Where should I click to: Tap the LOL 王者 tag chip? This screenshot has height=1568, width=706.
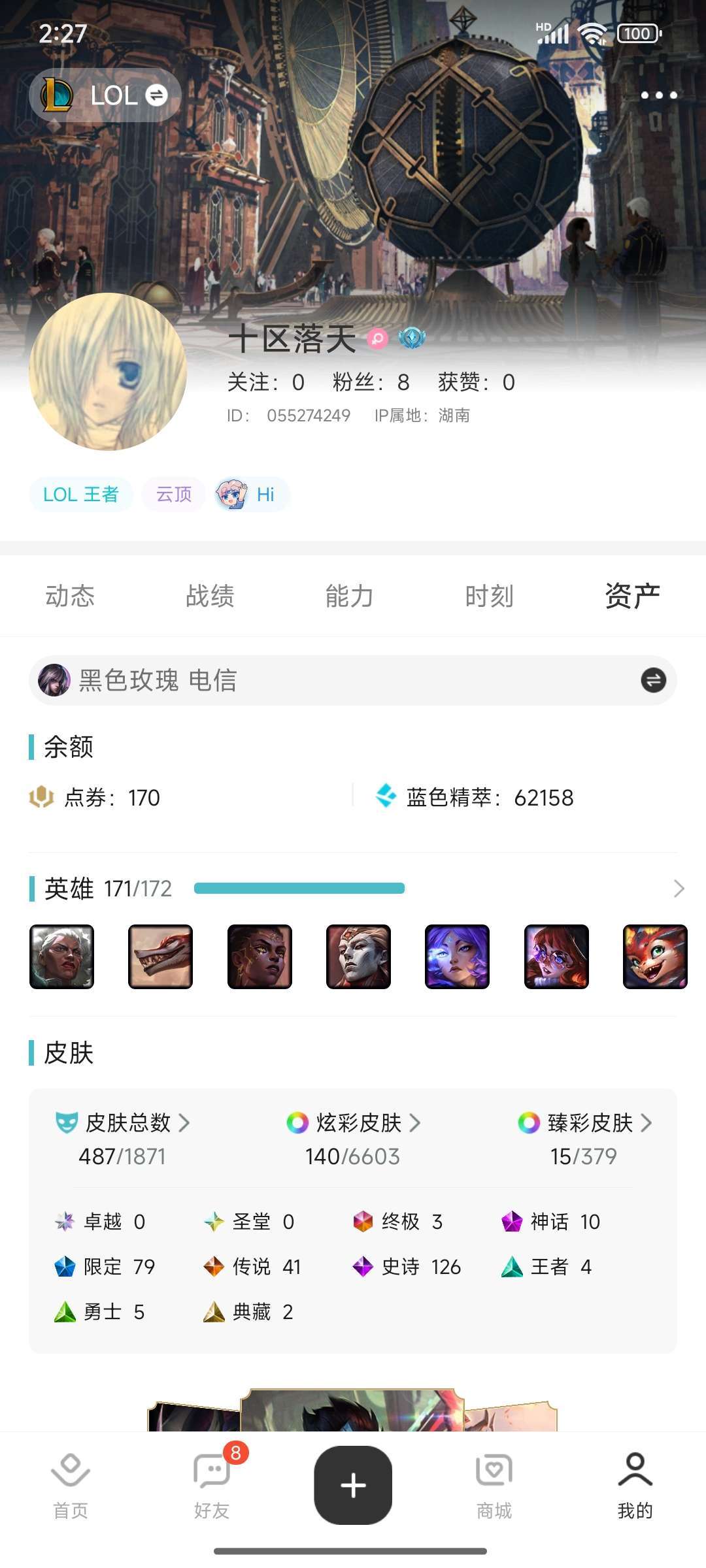point(81,495)
